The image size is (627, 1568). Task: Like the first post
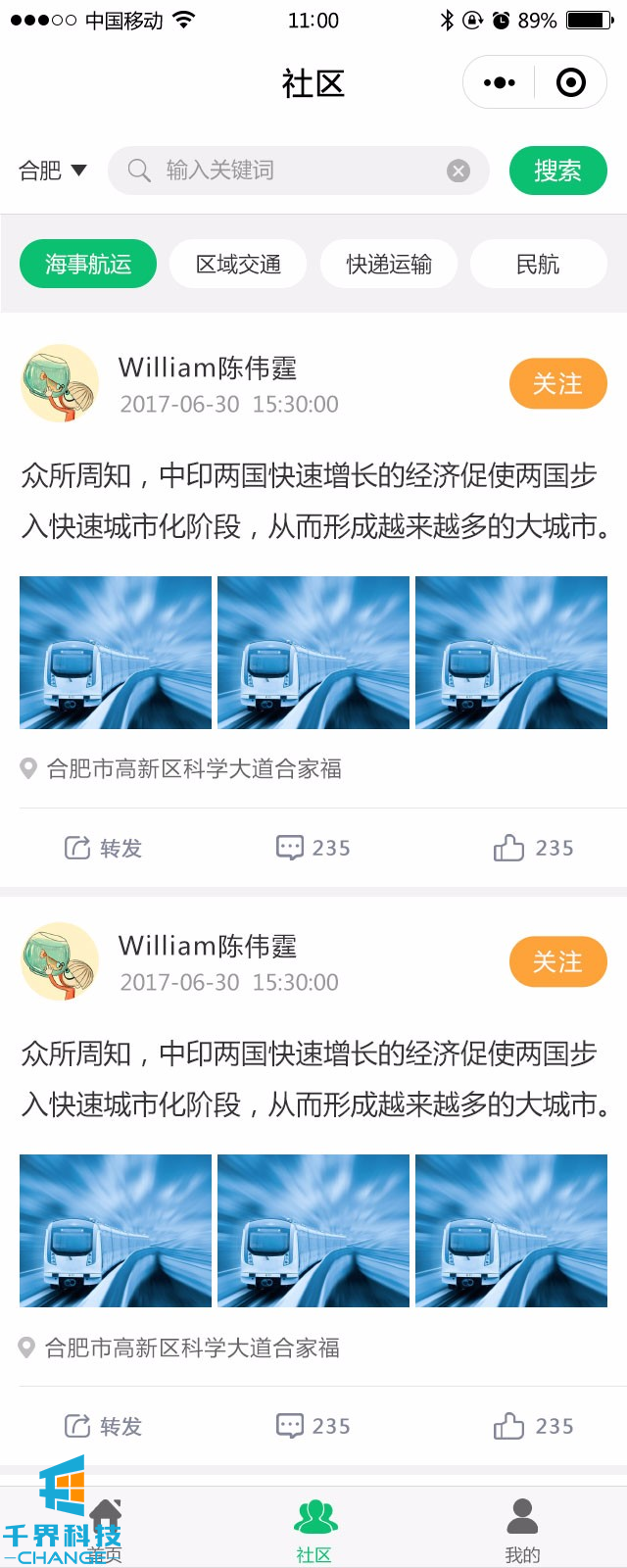tap(533, 848)
